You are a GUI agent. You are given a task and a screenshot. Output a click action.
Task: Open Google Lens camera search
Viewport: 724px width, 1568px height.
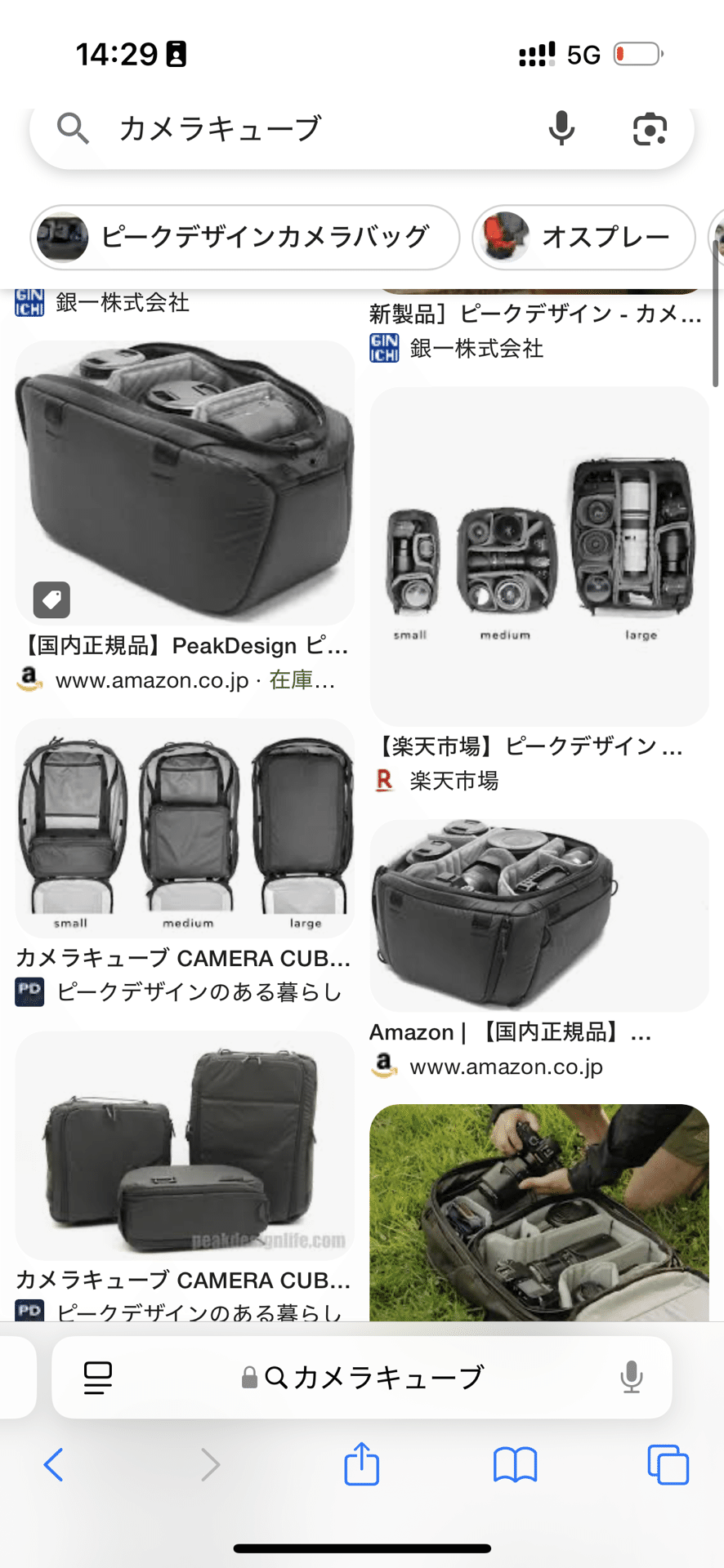(650, 129)
